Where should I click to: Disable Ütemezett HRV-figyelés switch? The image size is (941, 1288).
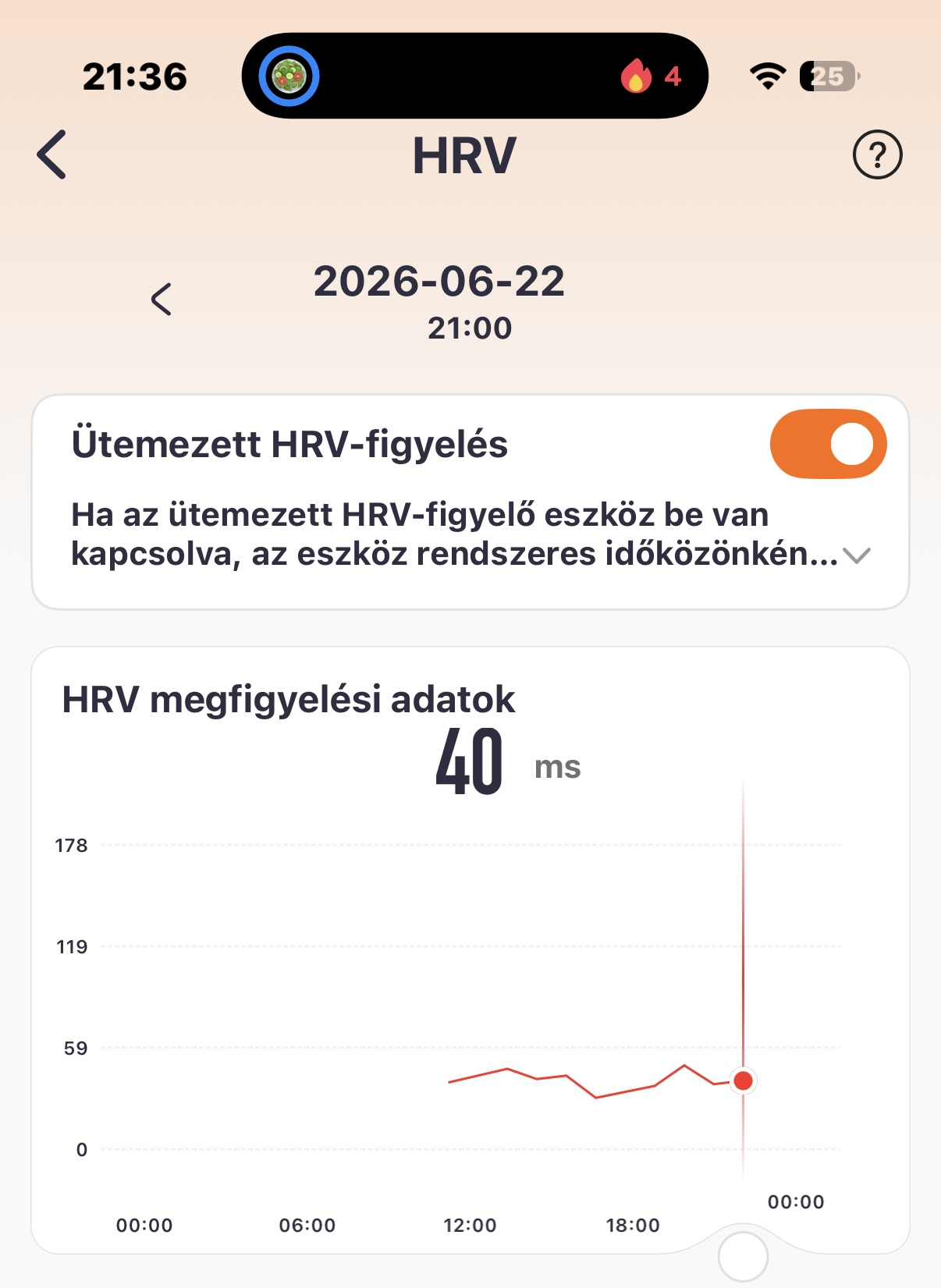click(x=828, y=444)
